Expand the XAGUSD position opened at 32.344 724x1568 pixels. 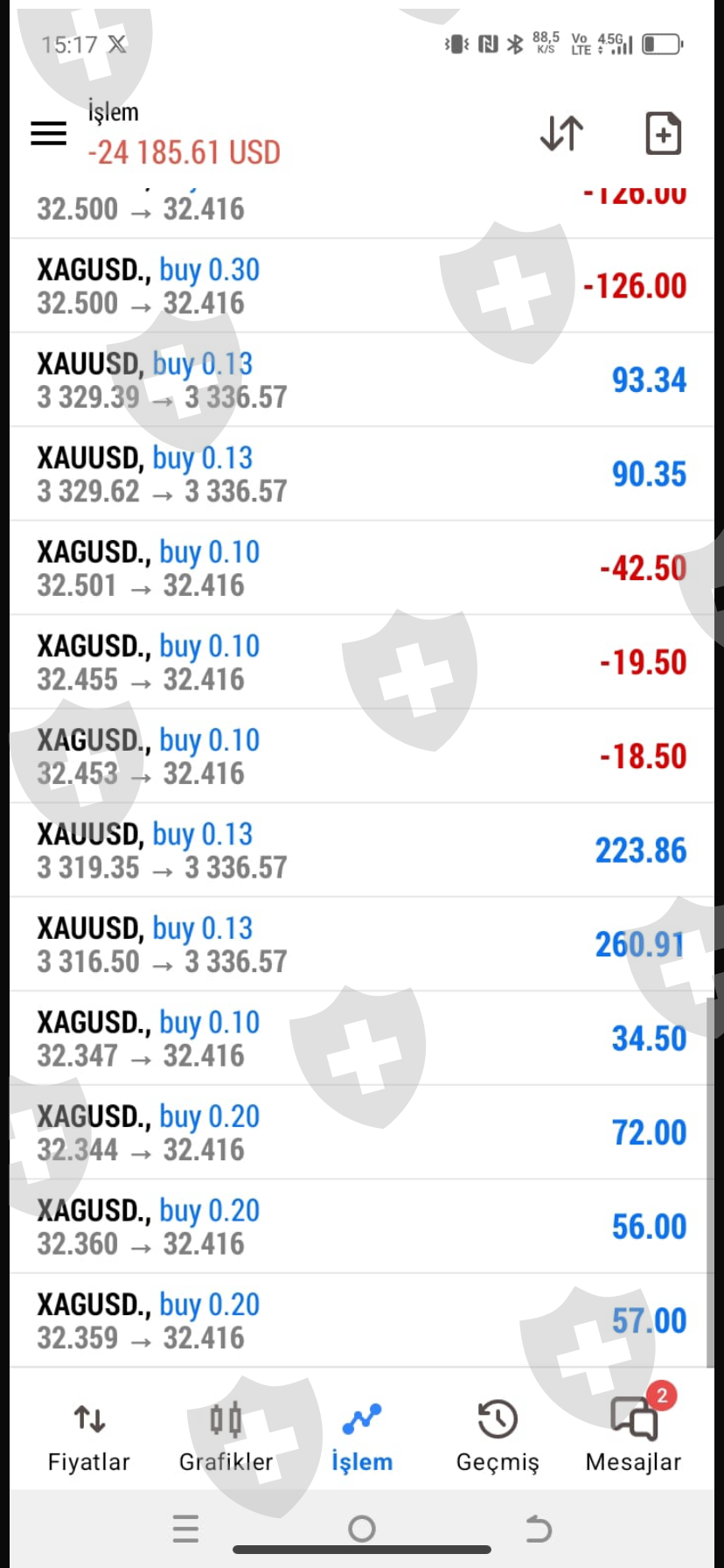click(x=362, y=1133)
